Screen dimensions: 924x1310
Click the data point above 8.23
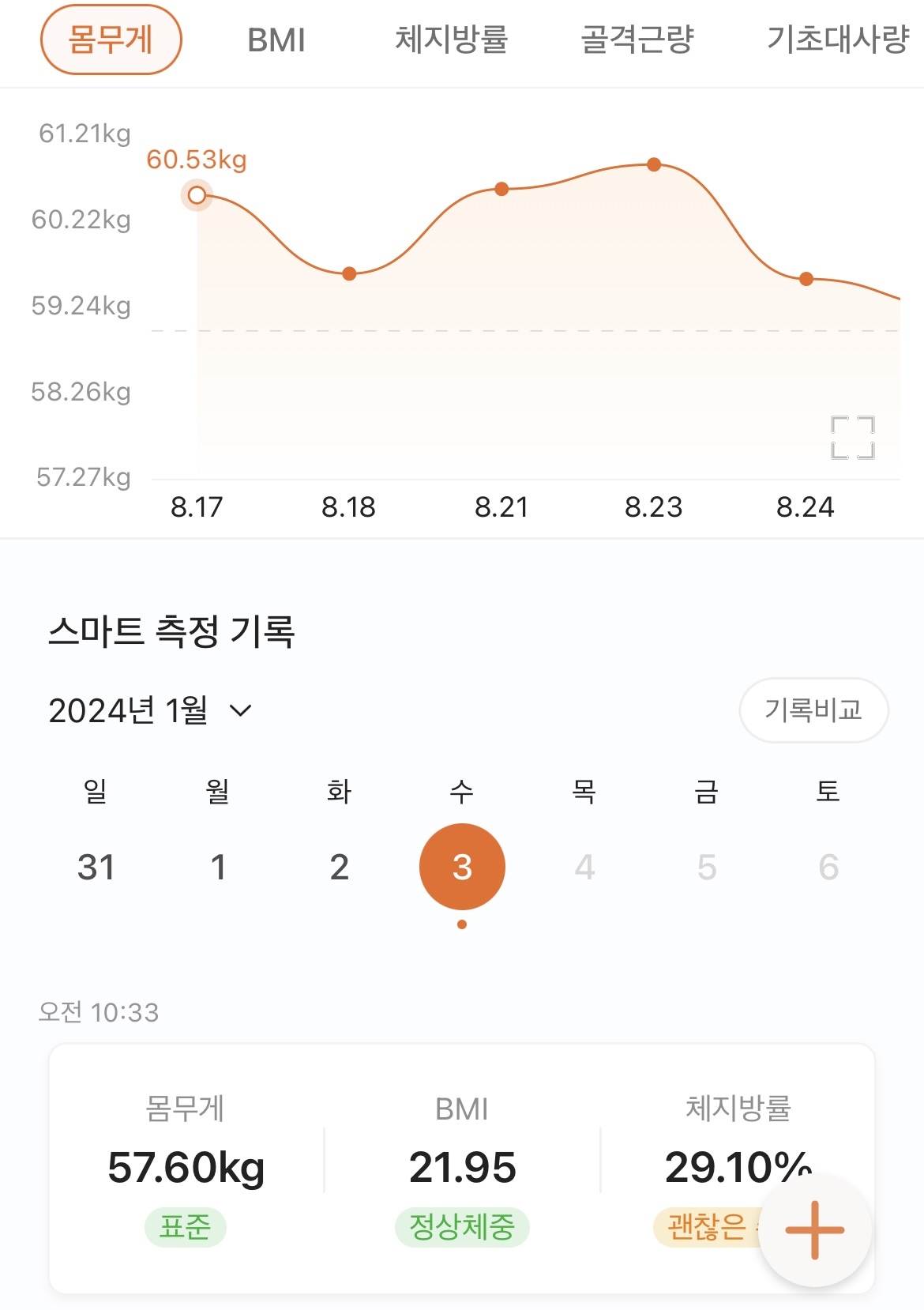click(654, 164)
